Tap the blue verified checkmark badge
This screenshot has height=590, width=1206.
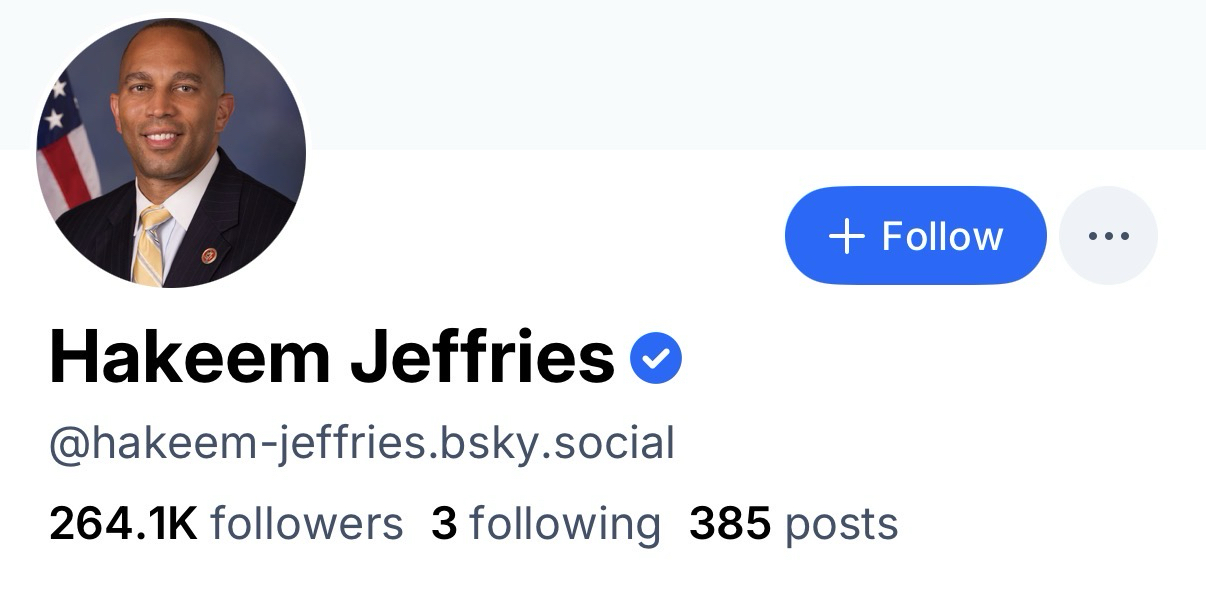[x=656, y=360]
